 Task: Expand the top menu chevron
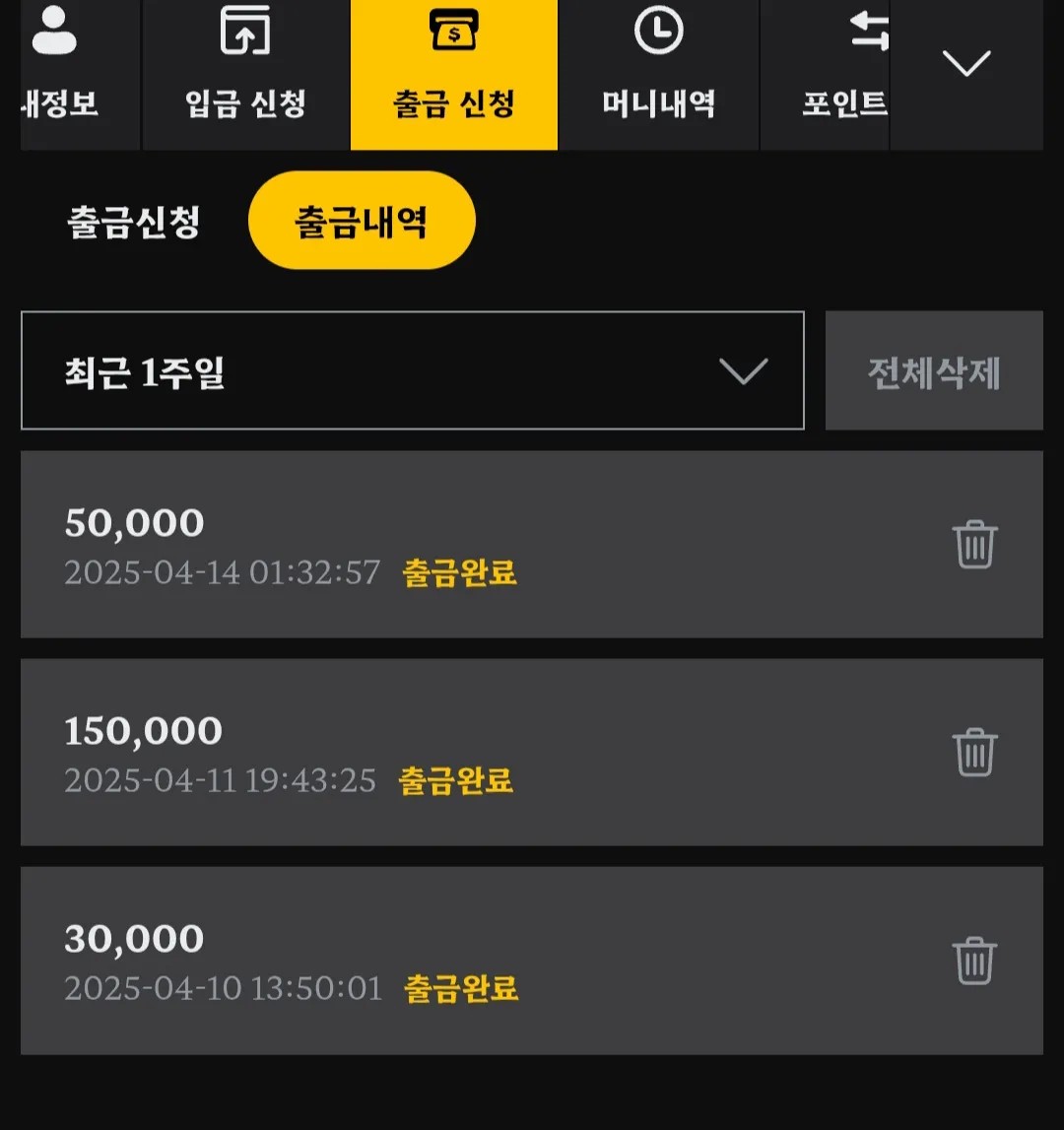click(966, 74)
